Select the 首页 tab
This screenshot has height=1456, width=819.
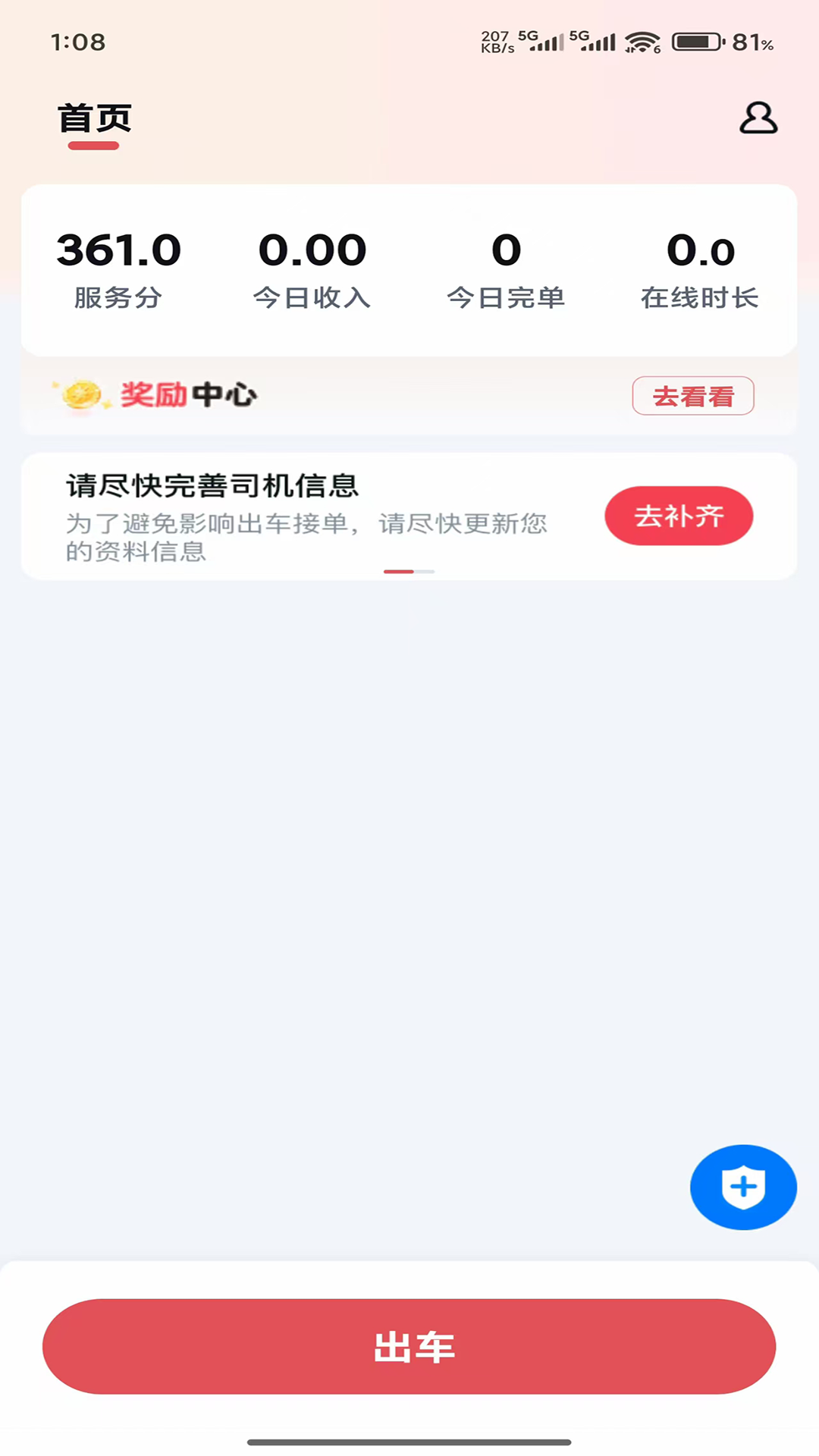click(x=94, y=118)
